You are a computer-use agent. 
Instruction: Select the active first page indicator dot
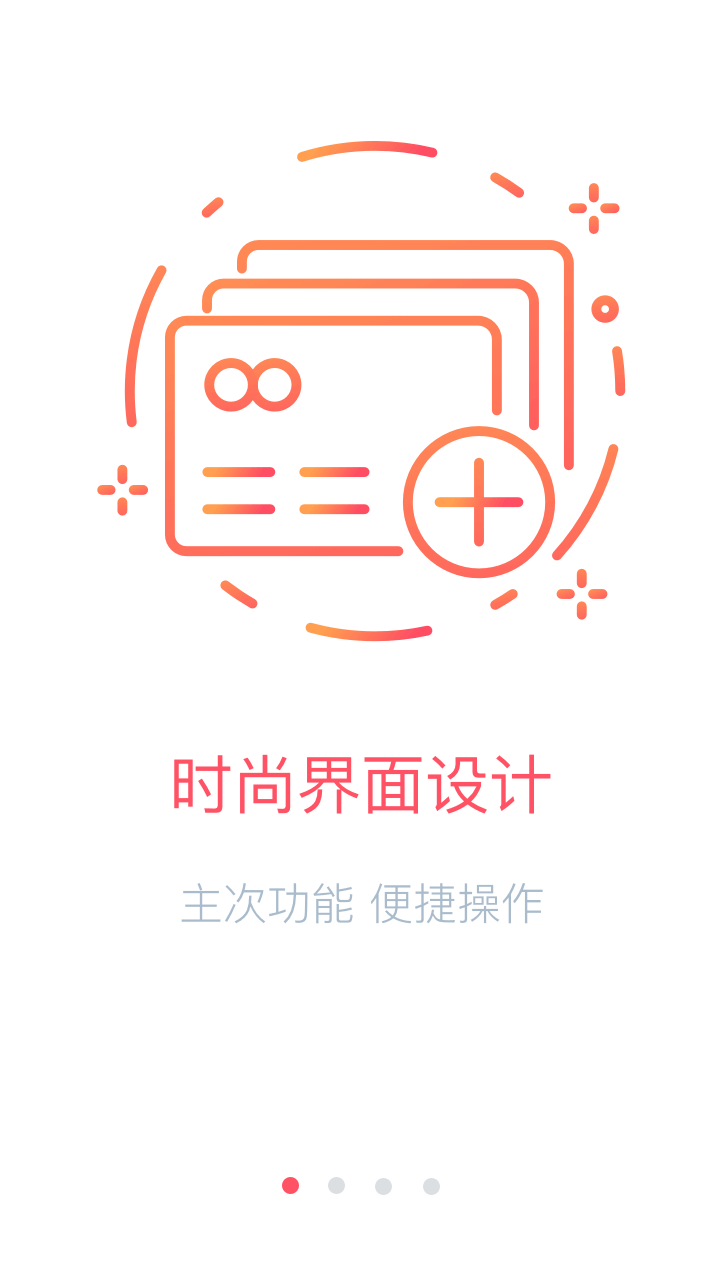click(x=289, y=1186)
